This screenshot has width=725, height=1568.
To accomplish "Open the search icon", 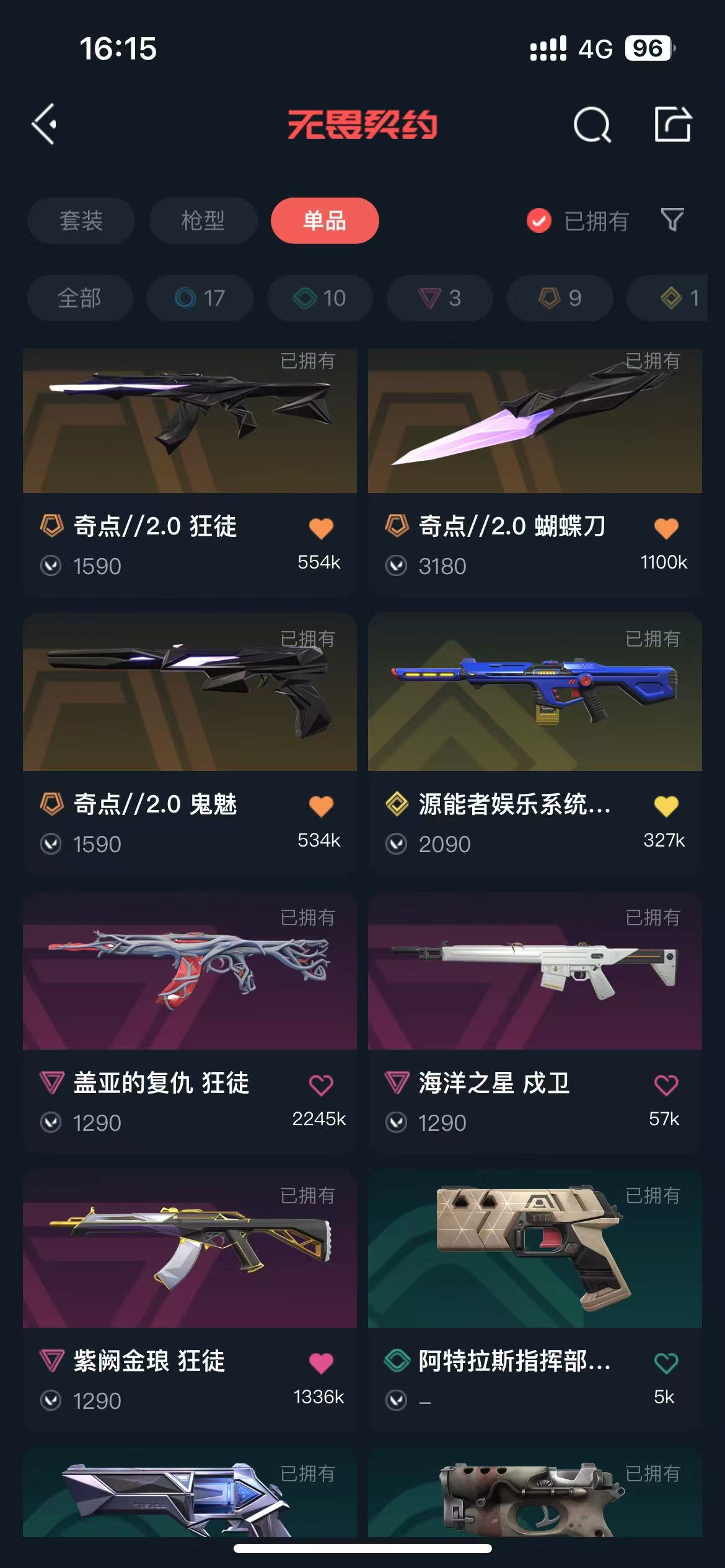I will [x=592, y=124].
